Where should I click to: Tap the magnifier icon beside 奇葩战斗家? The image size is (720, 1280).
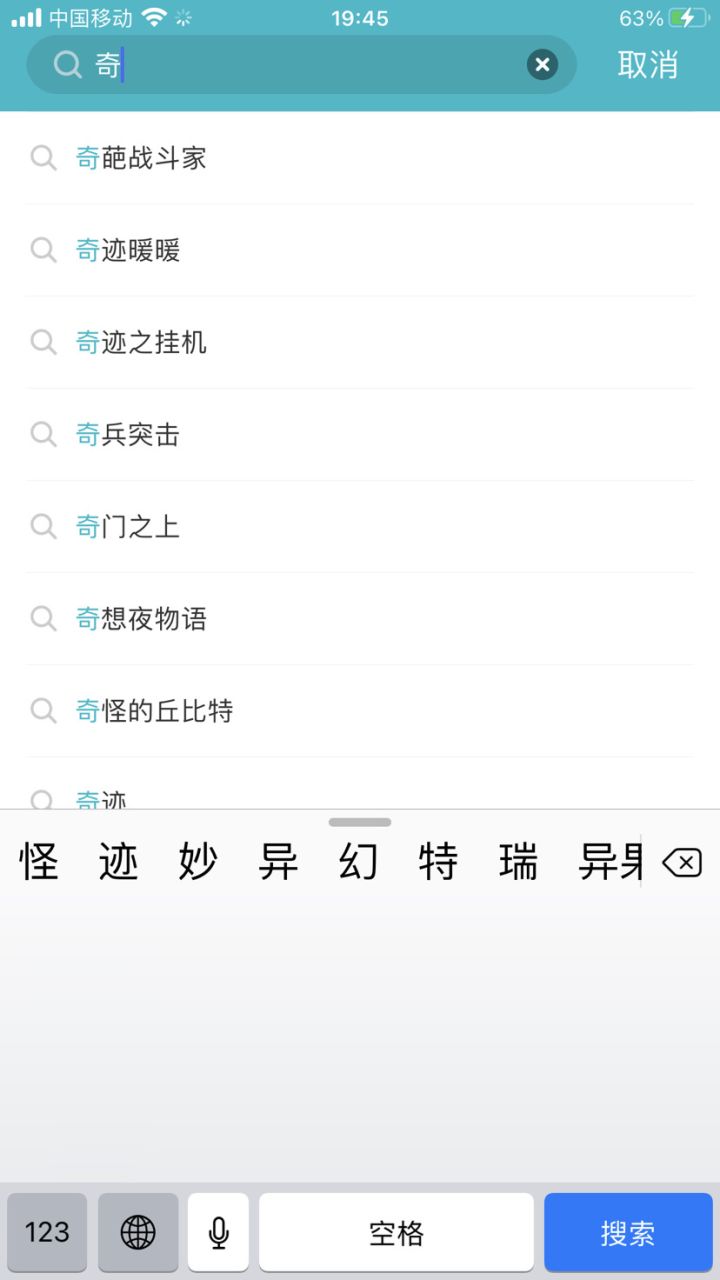point(43,158)
